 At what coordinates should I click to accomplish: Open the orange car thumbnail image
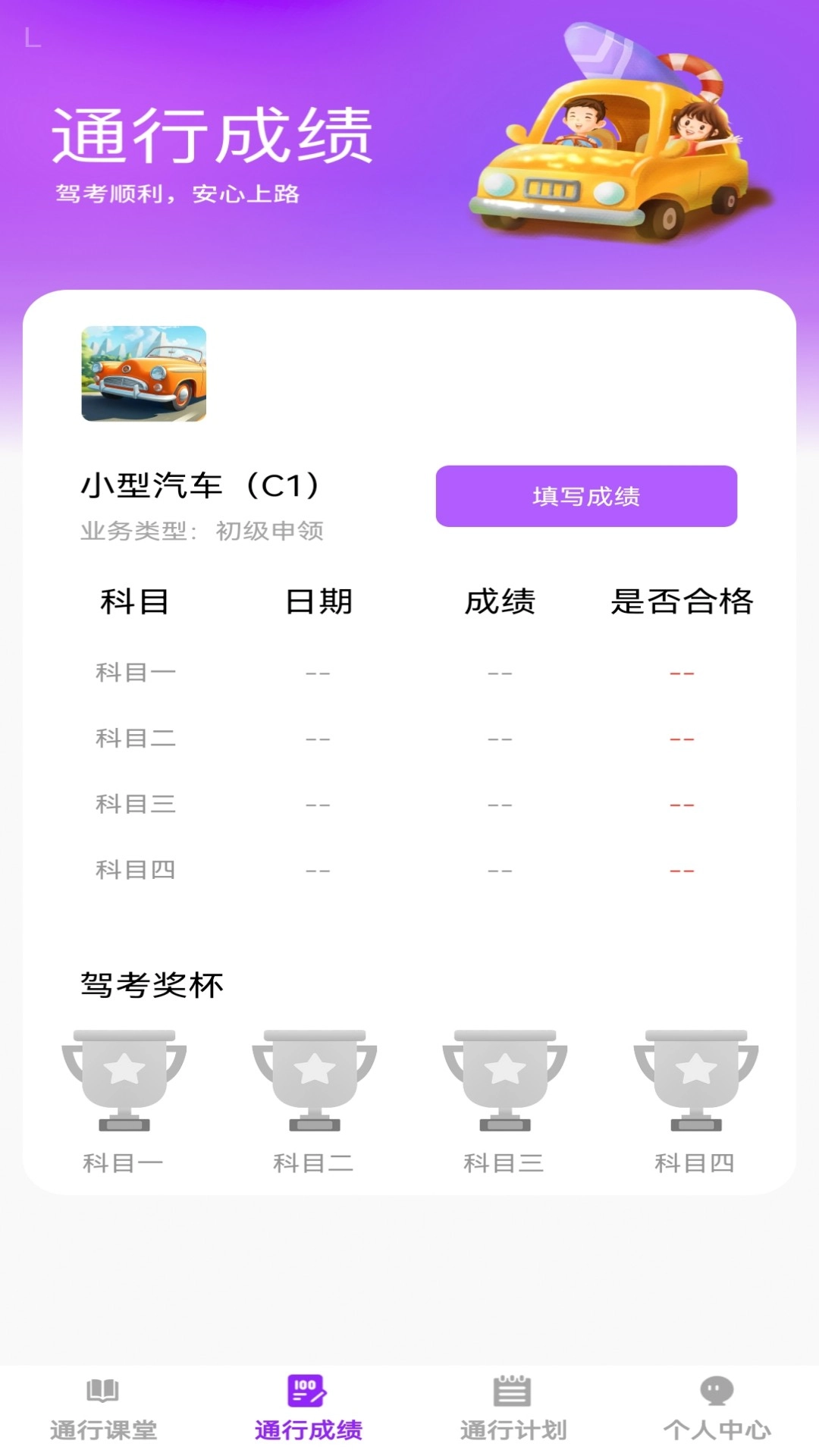tap(143, 375)
